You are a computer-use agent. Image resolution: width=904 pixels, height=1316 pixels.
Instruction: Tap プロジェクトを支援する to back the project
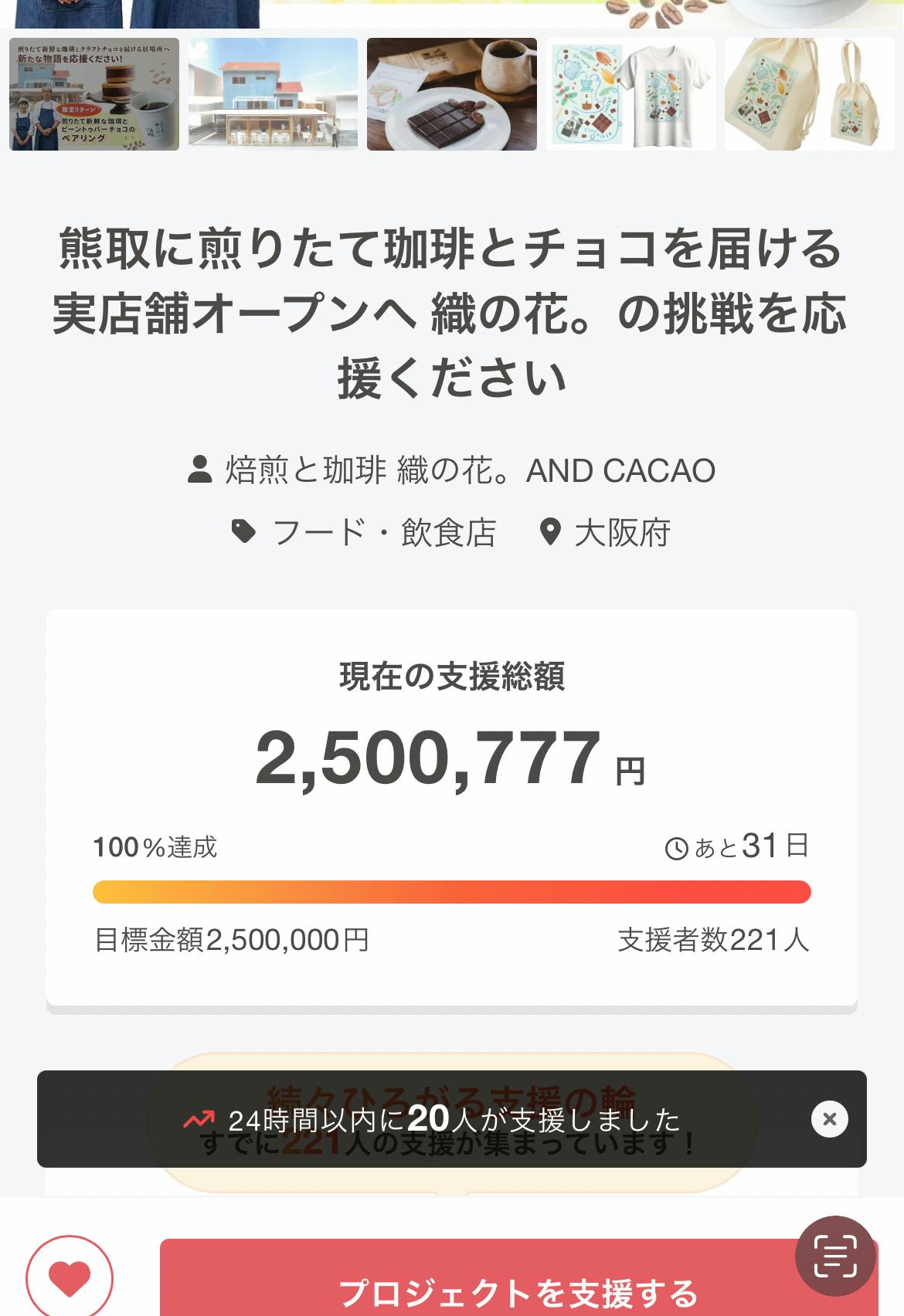tap(518, 1286)
